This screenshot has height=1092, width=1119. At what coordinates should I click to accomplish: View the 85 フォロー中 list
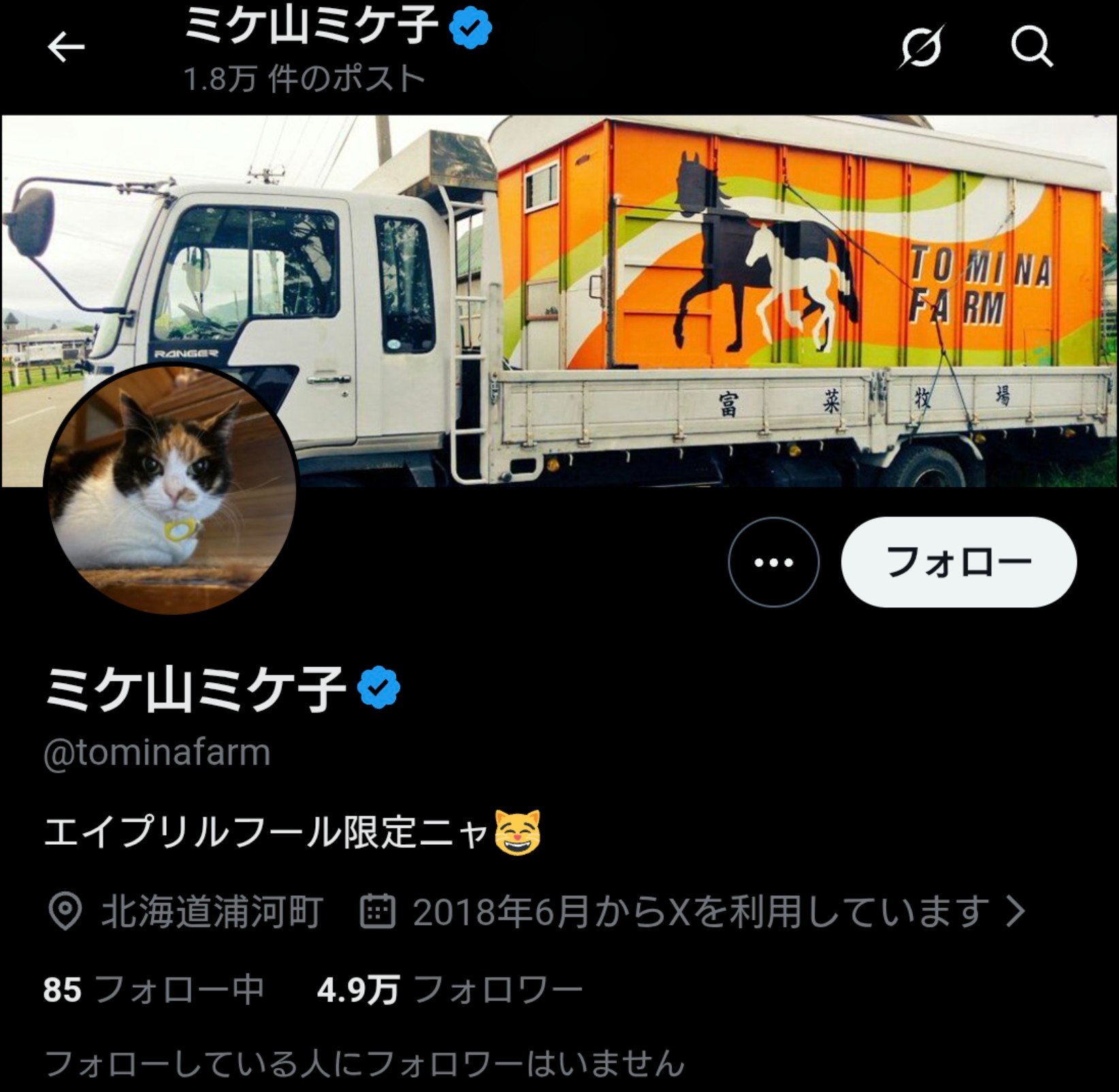pyautogui.click(x=153, y=989)
